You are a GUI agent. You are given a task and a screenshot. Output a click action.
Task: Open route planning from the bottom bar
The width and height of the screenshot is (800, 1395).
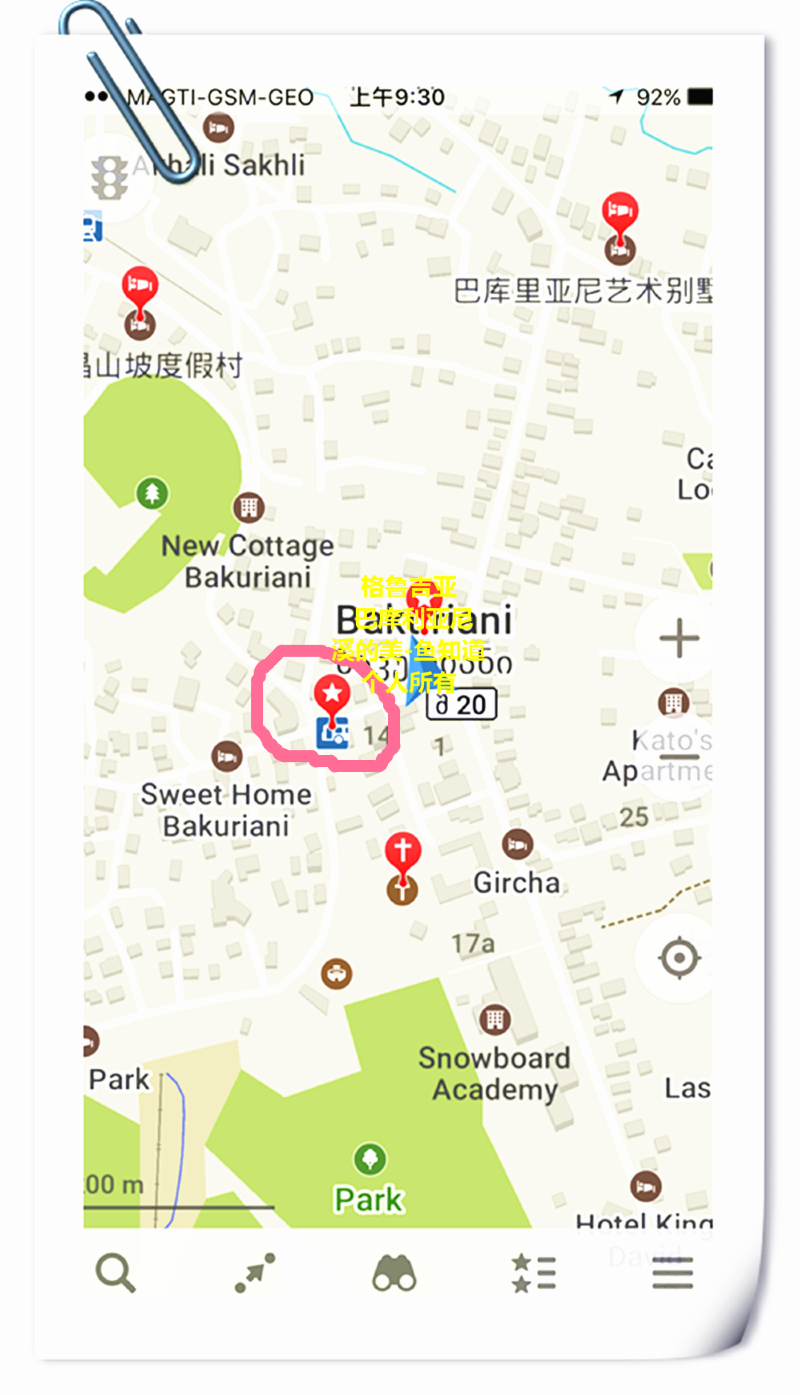coord(255,1273)
